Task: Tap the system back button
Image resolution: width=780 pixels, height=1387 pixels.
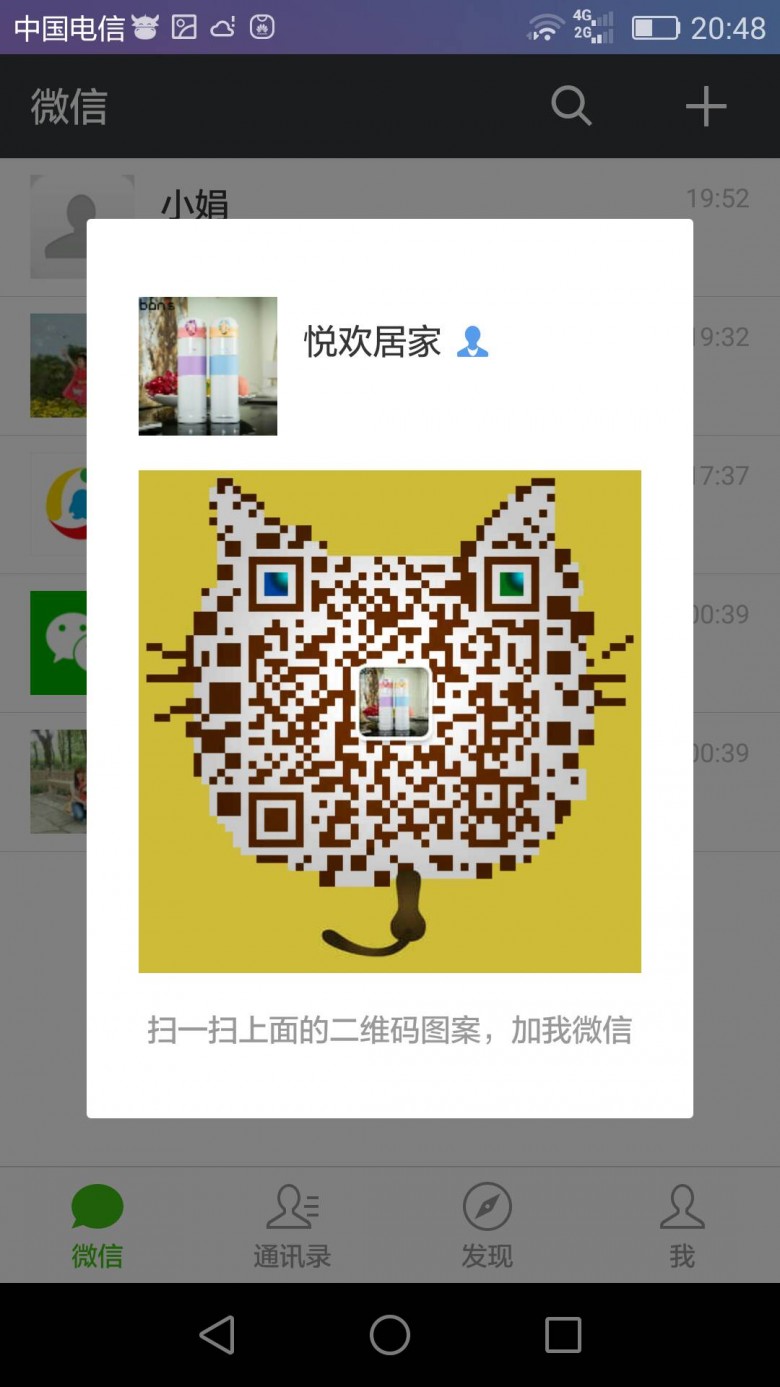Action: [217, 1334]
